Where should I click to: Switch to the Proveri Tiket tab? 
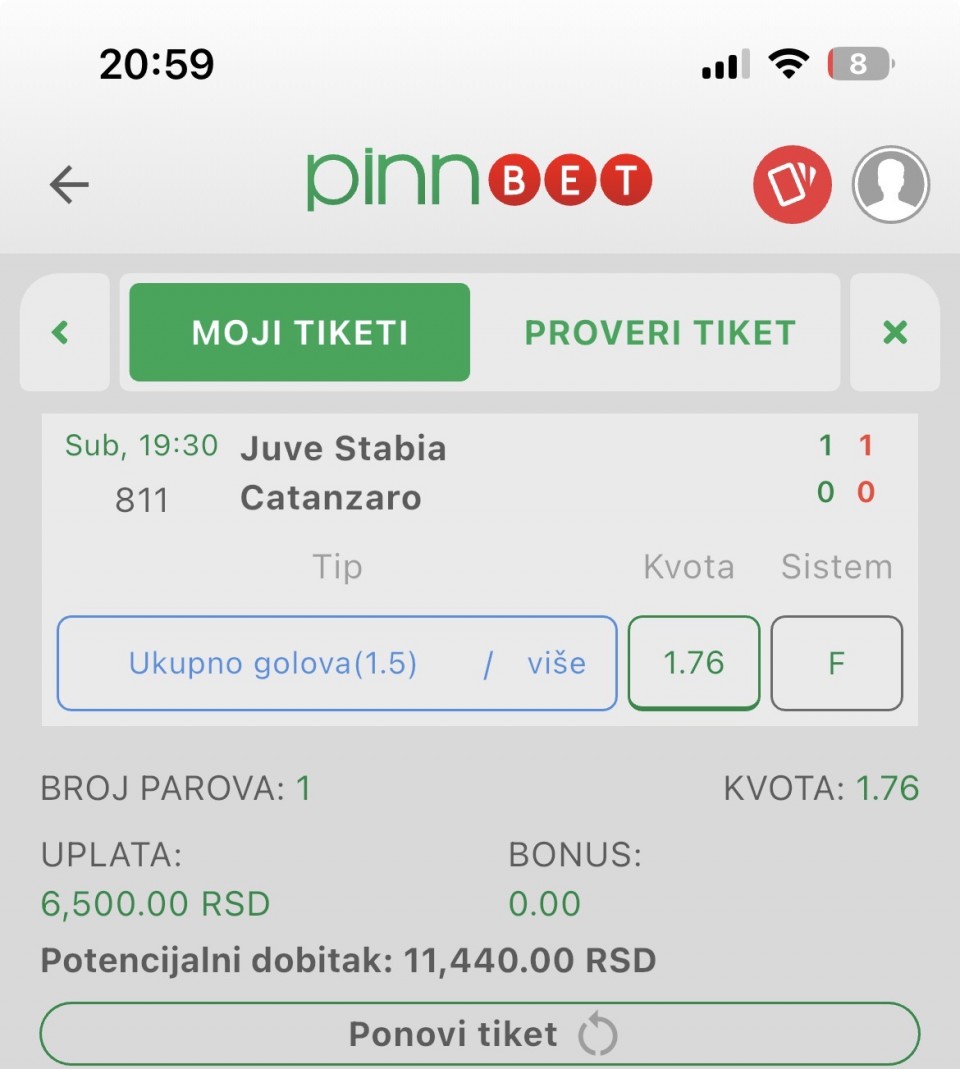pyautogui.click(x=659, y=332)
